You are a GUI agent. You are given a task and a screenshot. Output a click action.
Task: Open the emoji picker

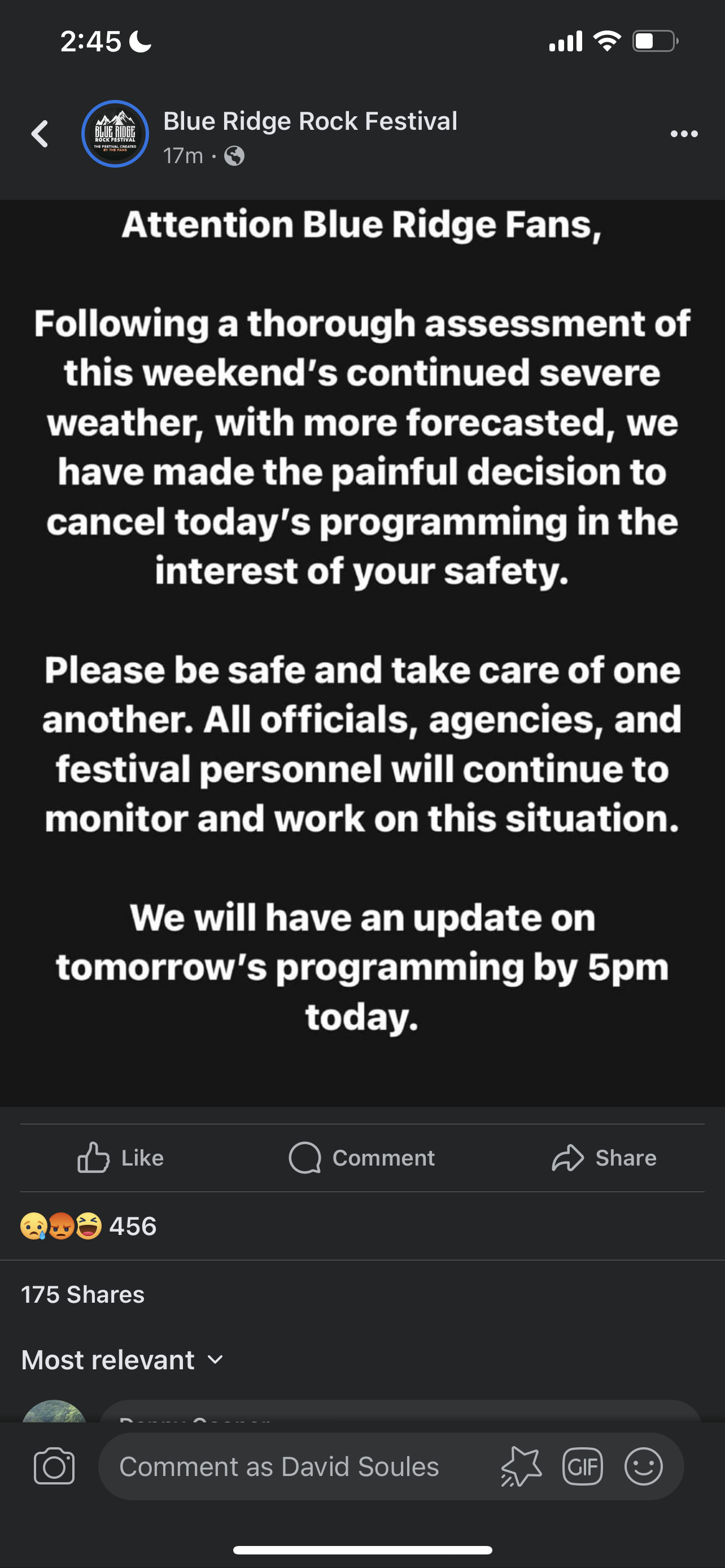pos(644,1466)
